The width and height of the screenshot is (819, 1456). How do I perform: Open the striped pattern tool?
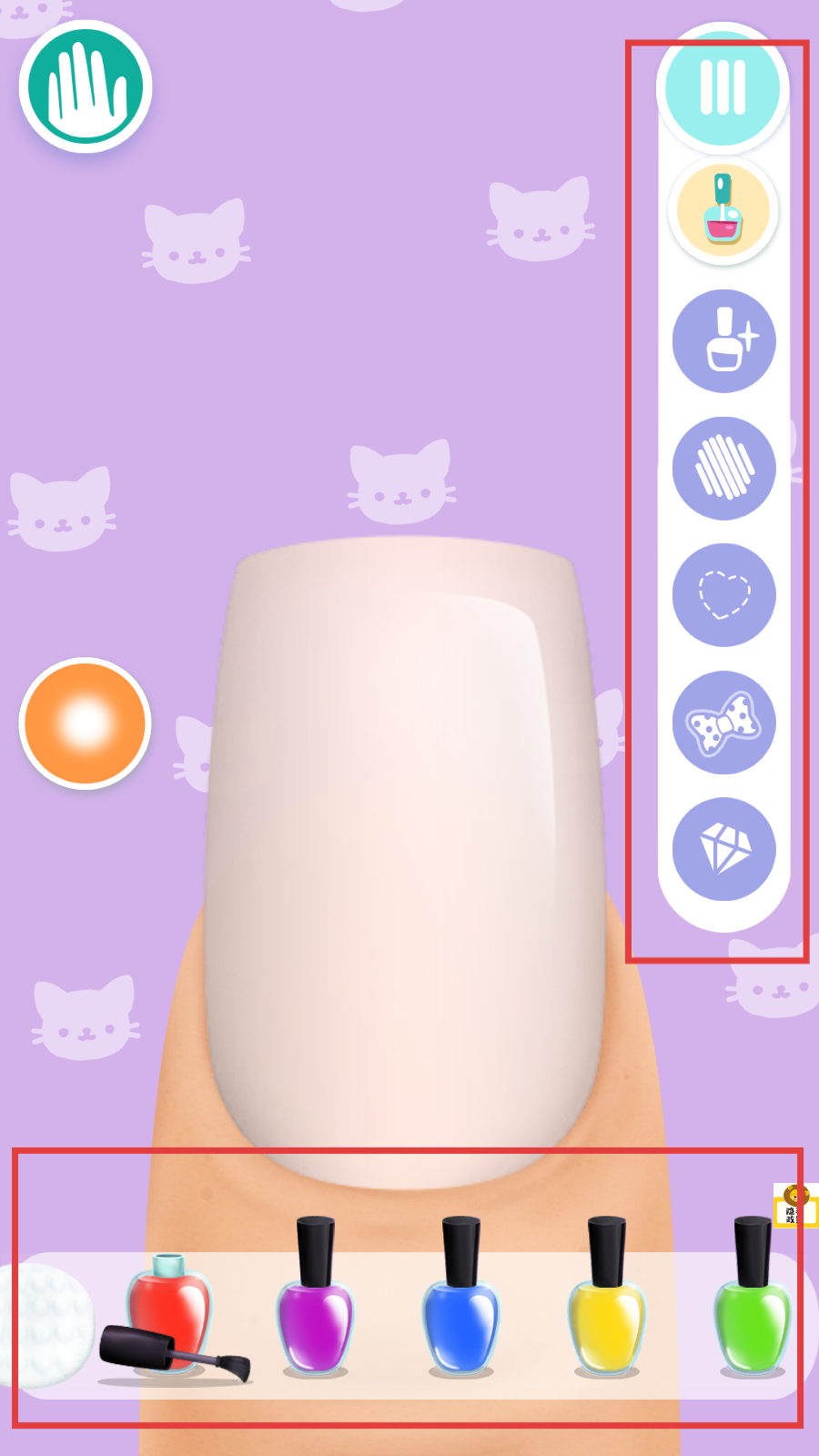tap(723, 468)
